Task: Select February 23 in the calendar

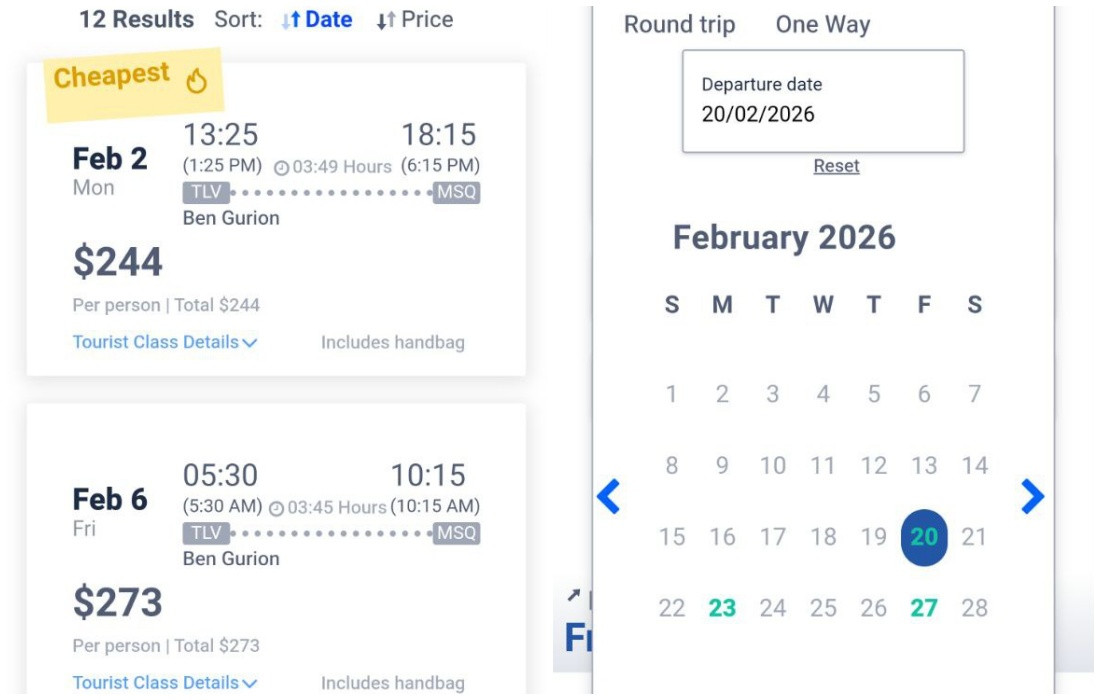Action: [722, 608]
